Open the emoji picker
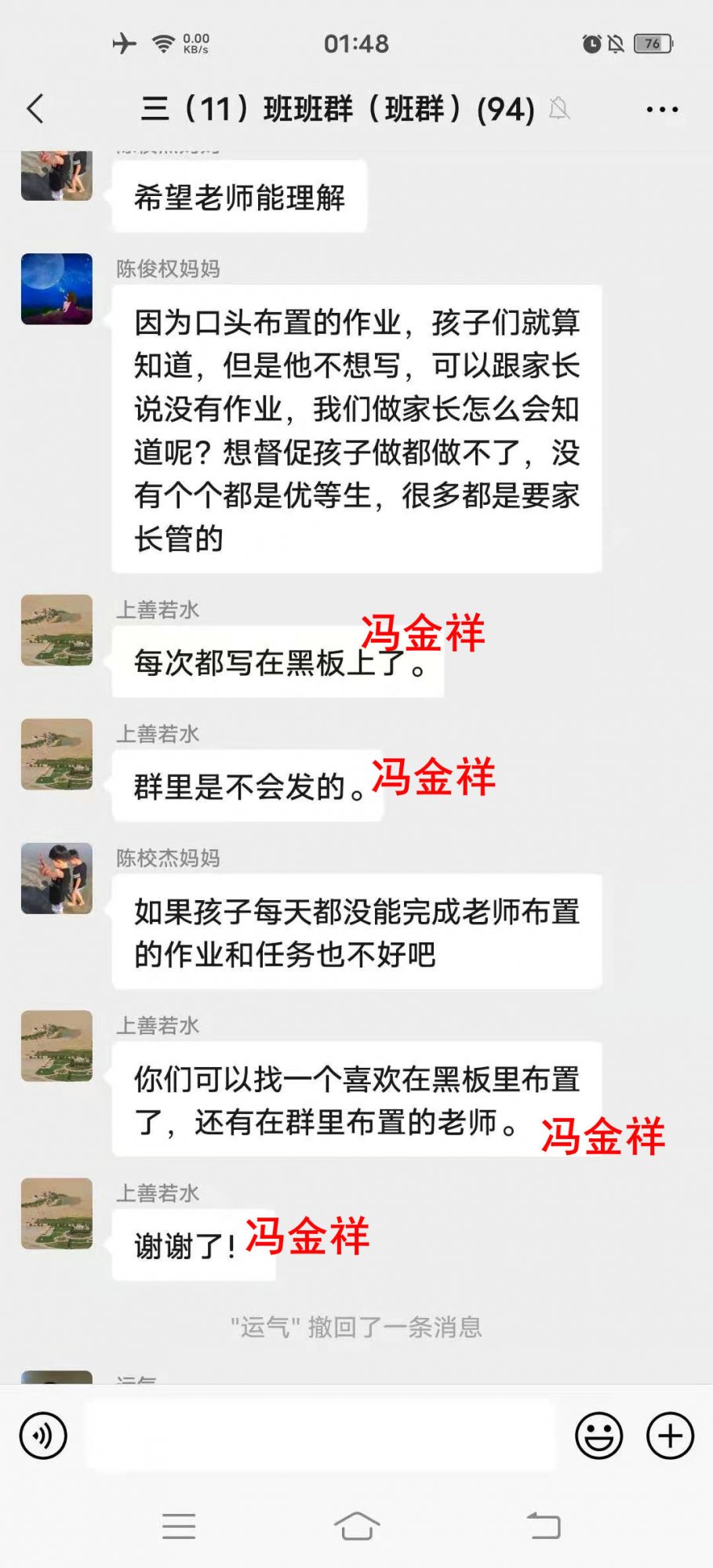 click(598, 1436)
